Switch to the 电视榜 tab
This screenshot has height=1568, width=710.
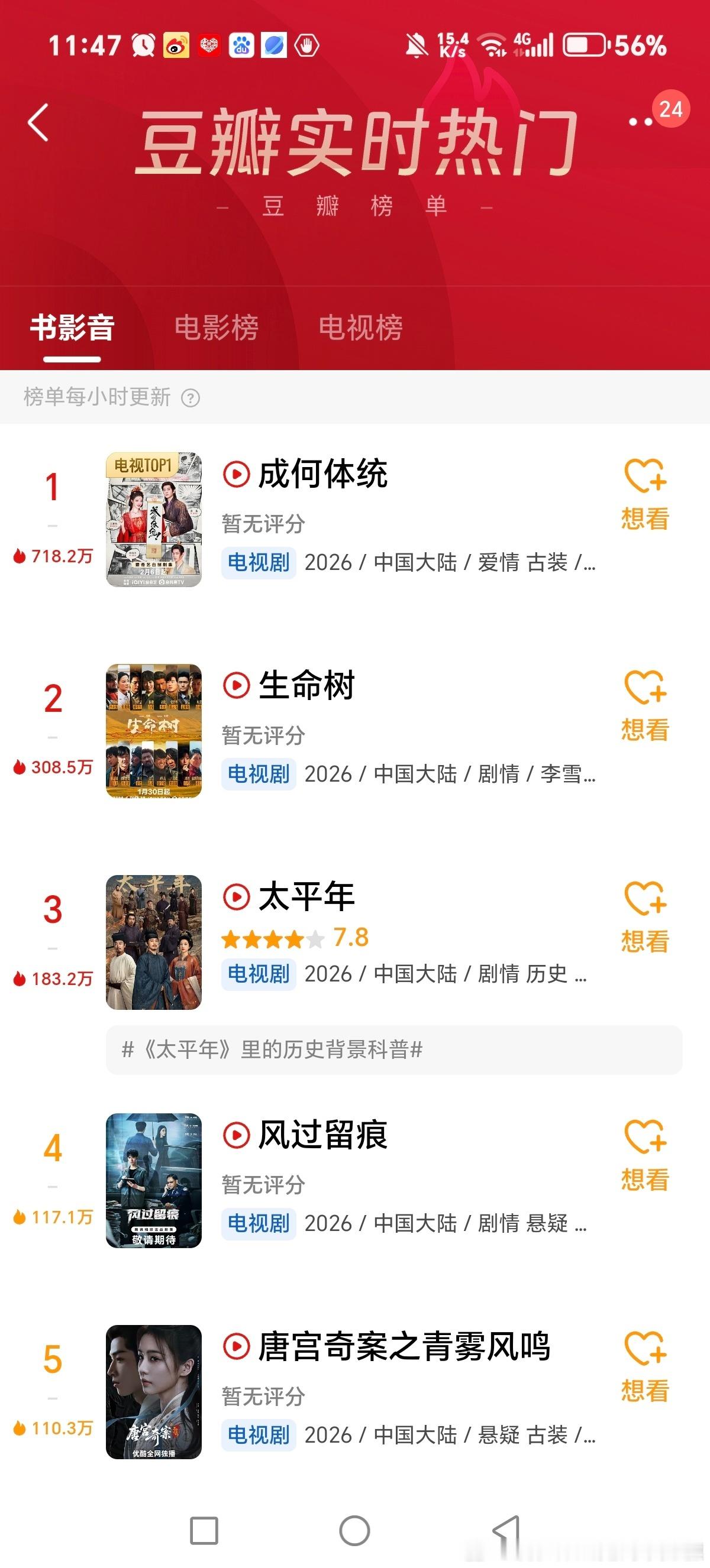point(360,328)
